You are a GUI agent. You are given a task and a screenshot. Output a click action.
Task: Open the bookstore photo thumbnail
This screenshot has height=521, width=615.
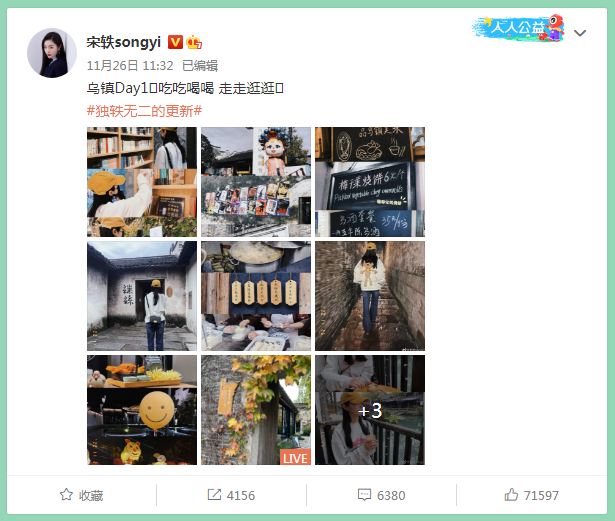(x=142, y=182)
